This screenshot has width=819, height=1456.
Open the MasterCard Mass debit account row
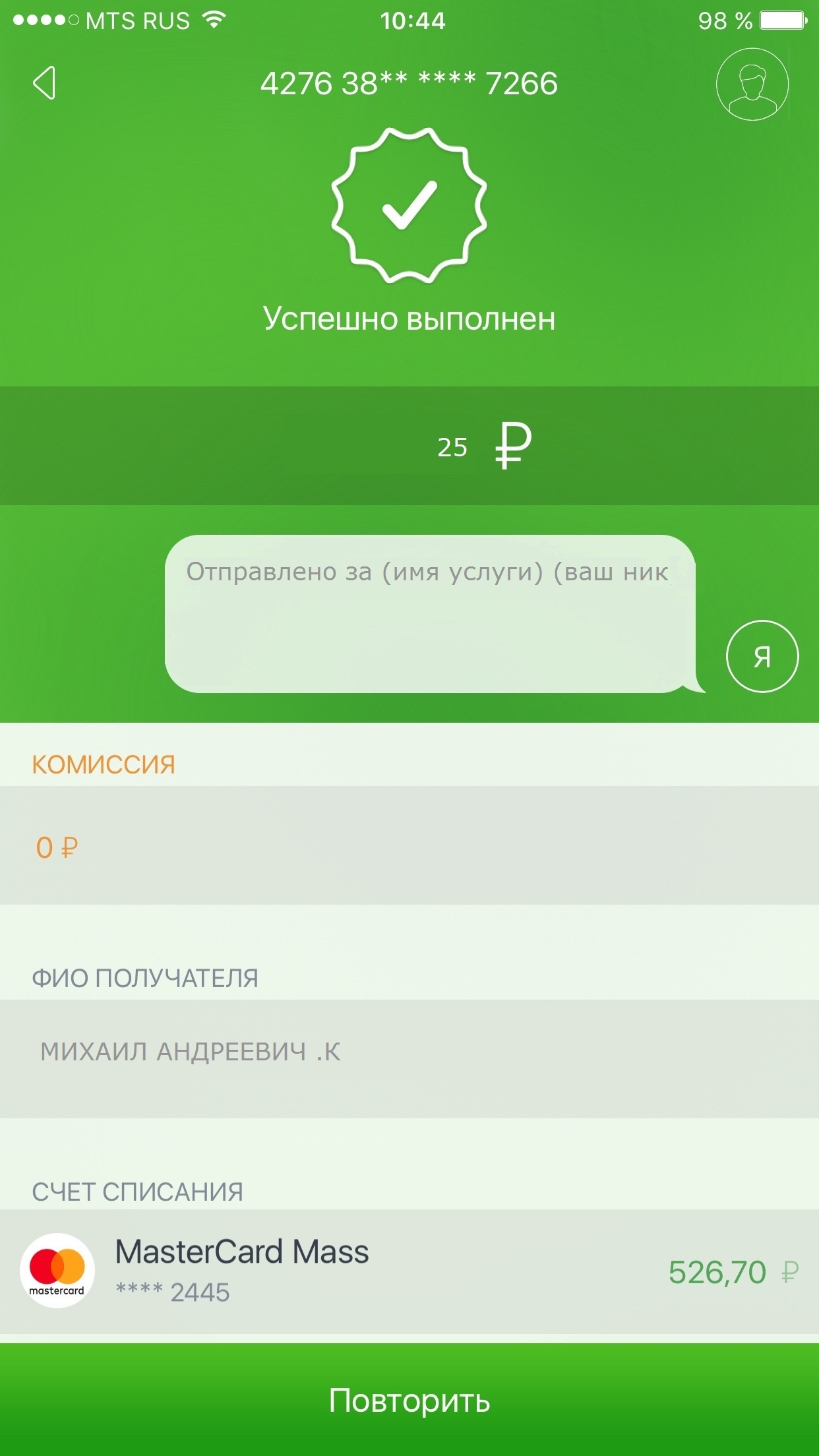[x=409, y=1271]
